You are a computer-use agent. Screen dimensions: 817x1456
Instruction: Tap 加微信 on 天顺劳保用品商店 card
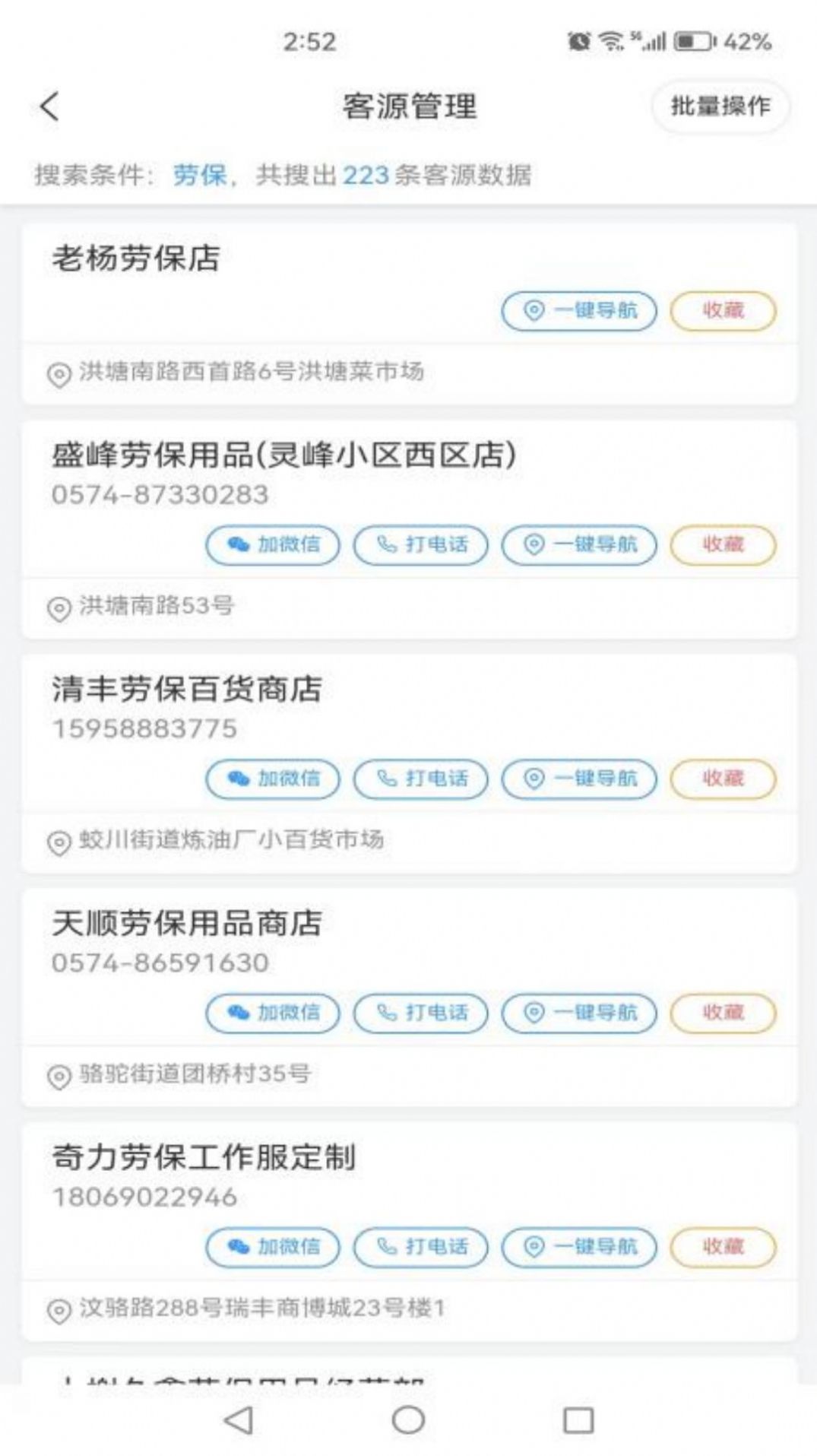click(x=271, y=1012)
